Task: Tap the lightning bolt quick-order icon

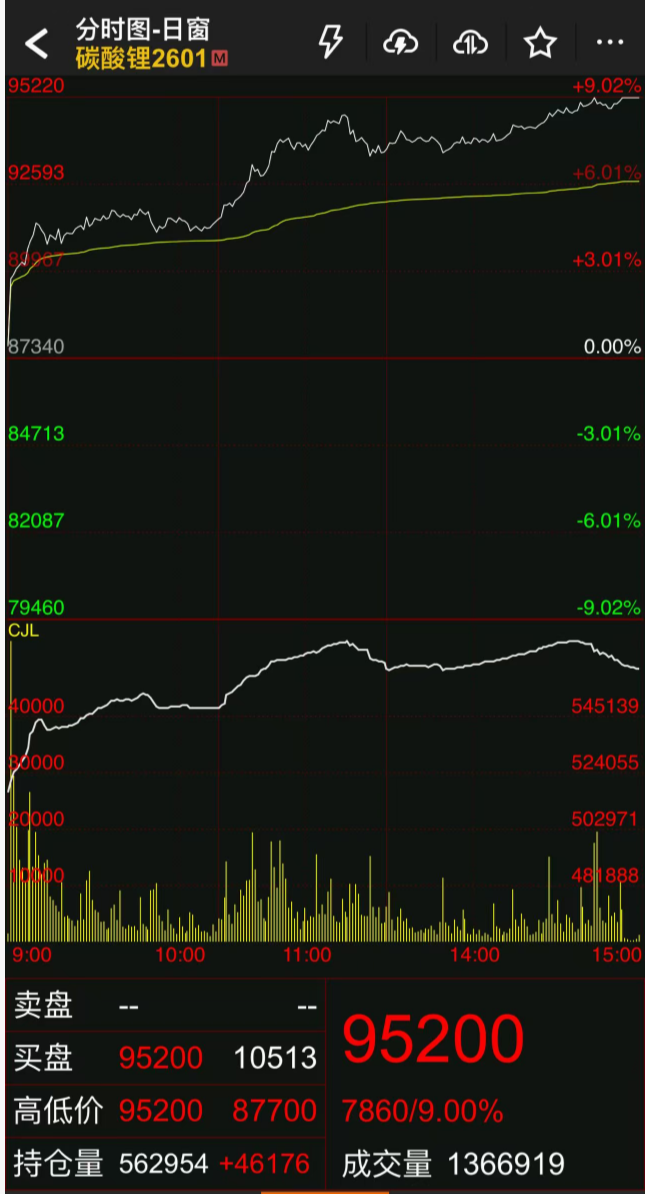Action: coord(330,42)
